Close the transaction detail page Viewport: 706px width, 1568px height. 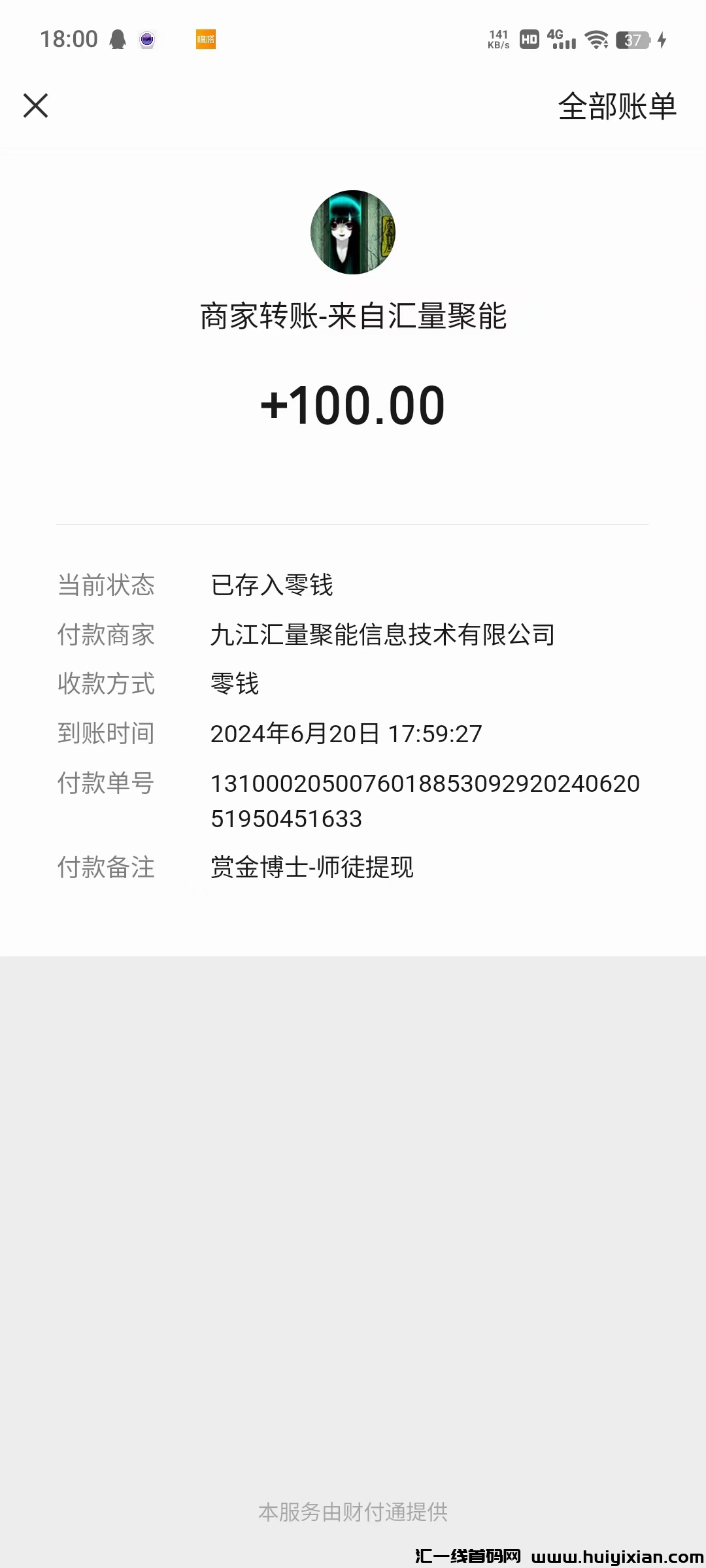tap(36, 105)
